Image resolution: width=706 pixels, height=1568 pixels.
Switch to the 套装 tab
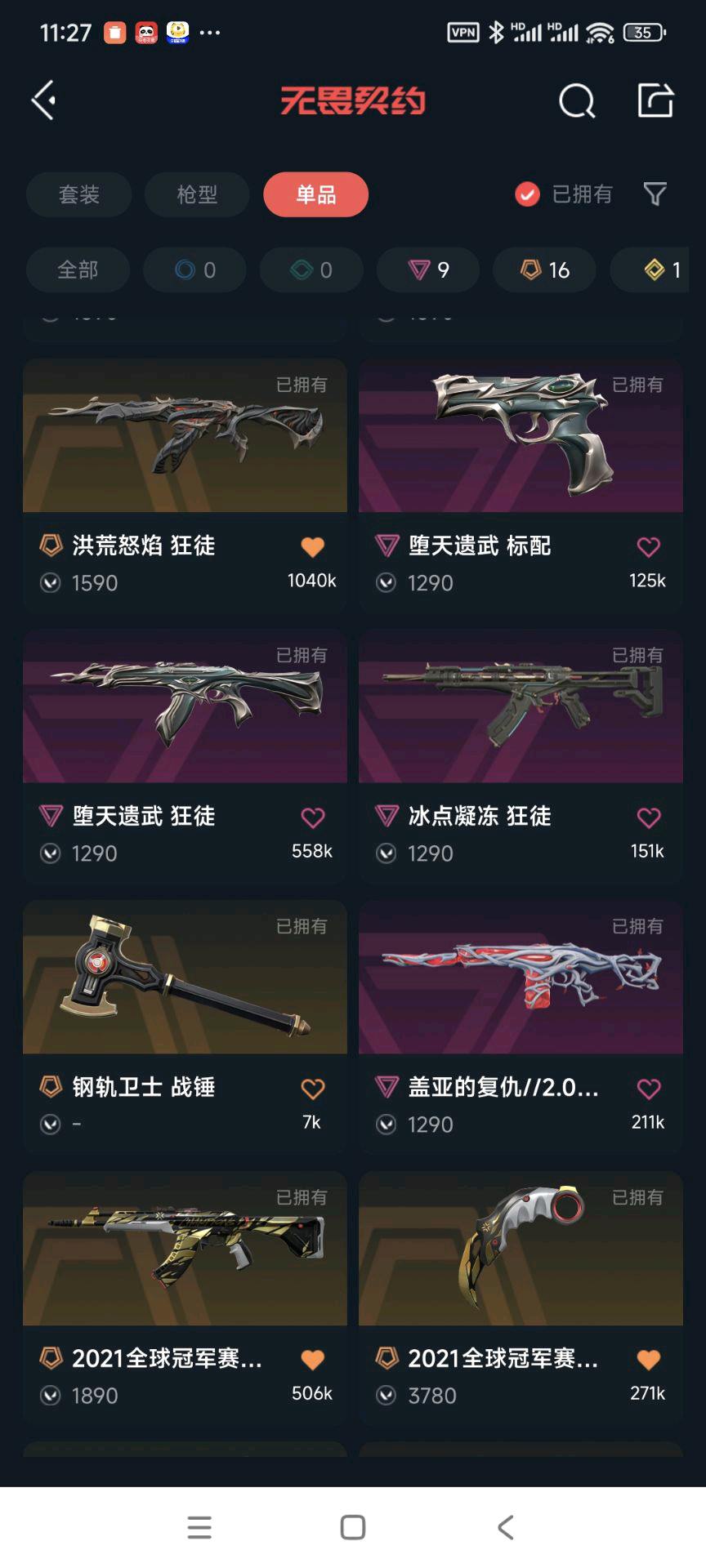coord(78,194)
